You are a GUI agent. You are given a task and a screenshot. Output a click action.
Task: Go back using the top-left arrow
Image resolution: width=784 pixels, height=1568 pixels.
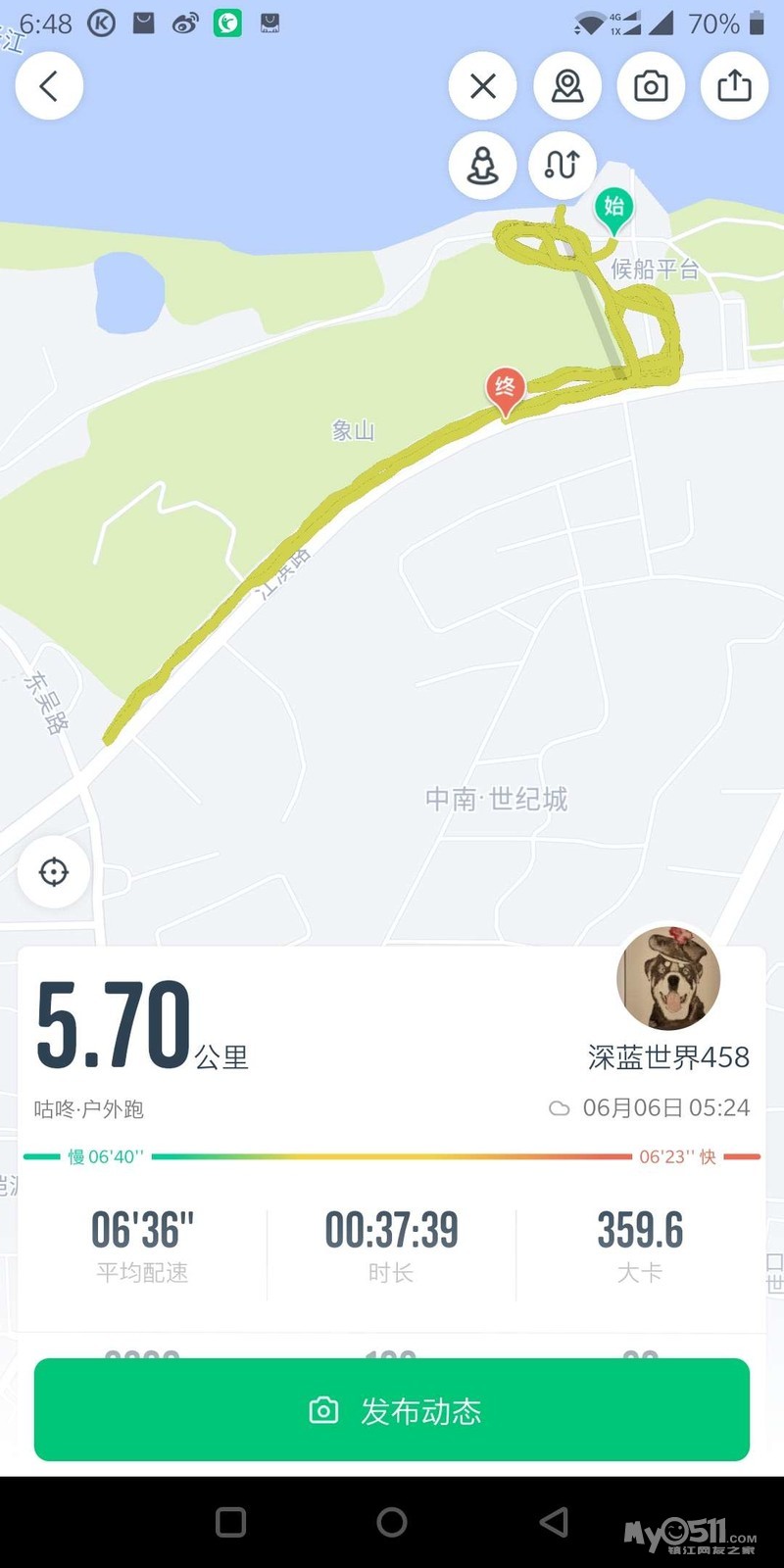[49, 86]
